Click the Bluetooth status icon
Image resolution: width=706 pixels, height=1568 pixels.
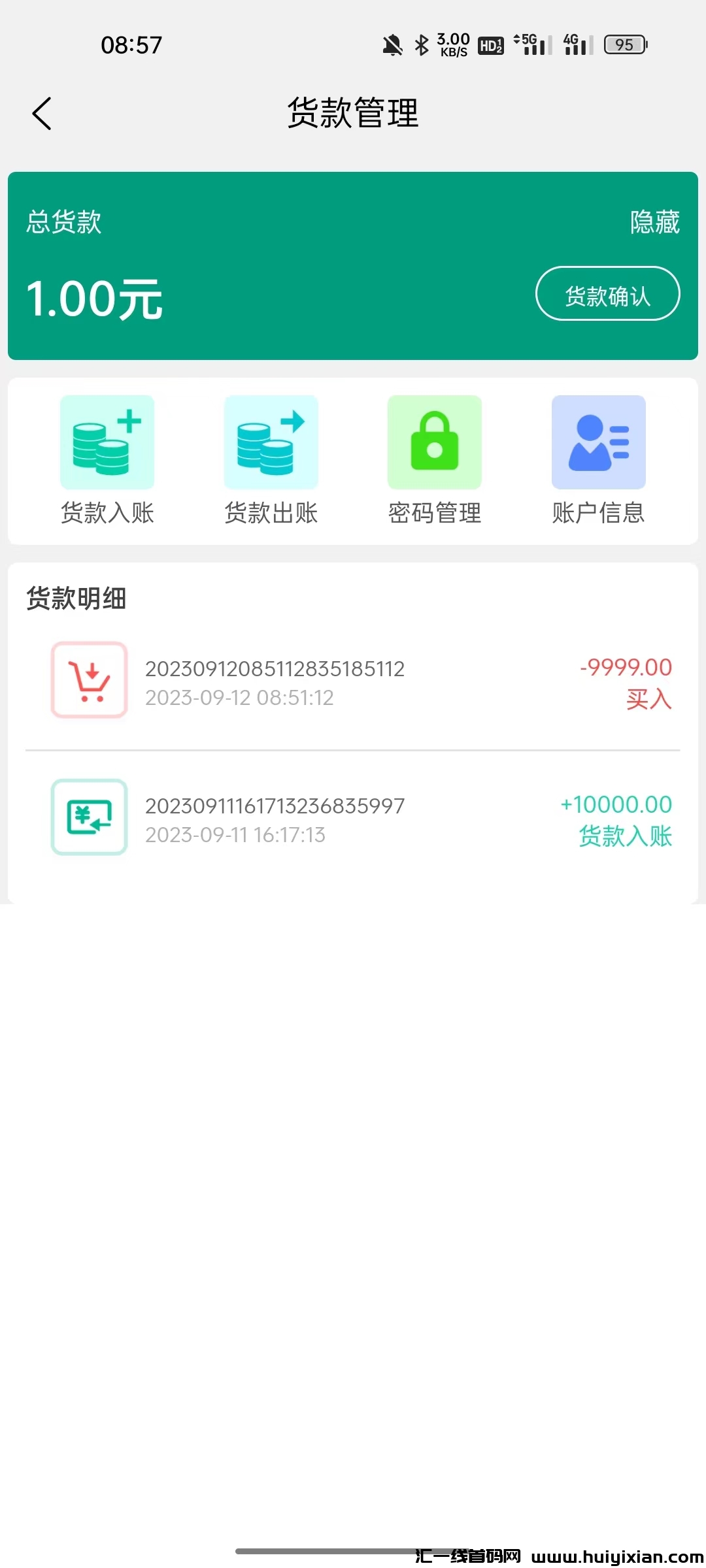(421, 44)
